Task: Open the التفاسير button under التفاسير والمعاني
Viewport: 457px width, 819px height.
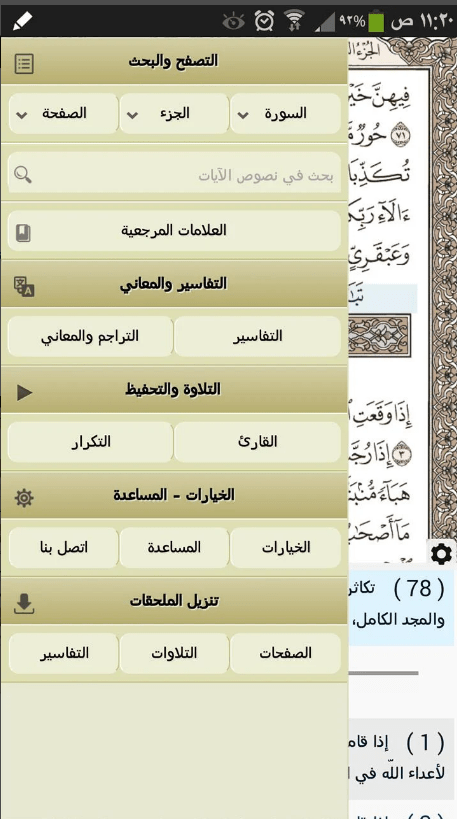Action: pos(257,336)
